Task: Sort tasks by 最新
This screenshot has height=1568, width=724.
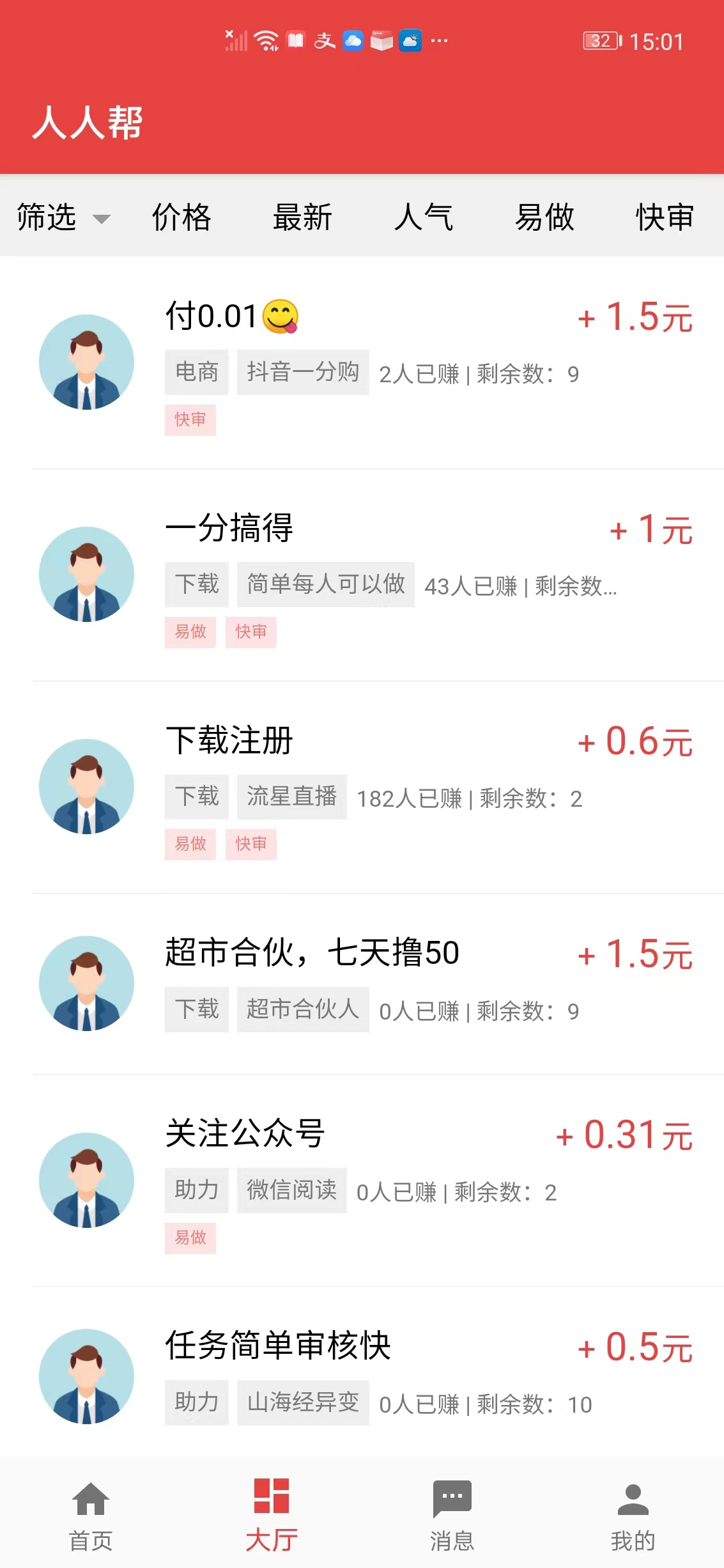Action: coord(302,217)
